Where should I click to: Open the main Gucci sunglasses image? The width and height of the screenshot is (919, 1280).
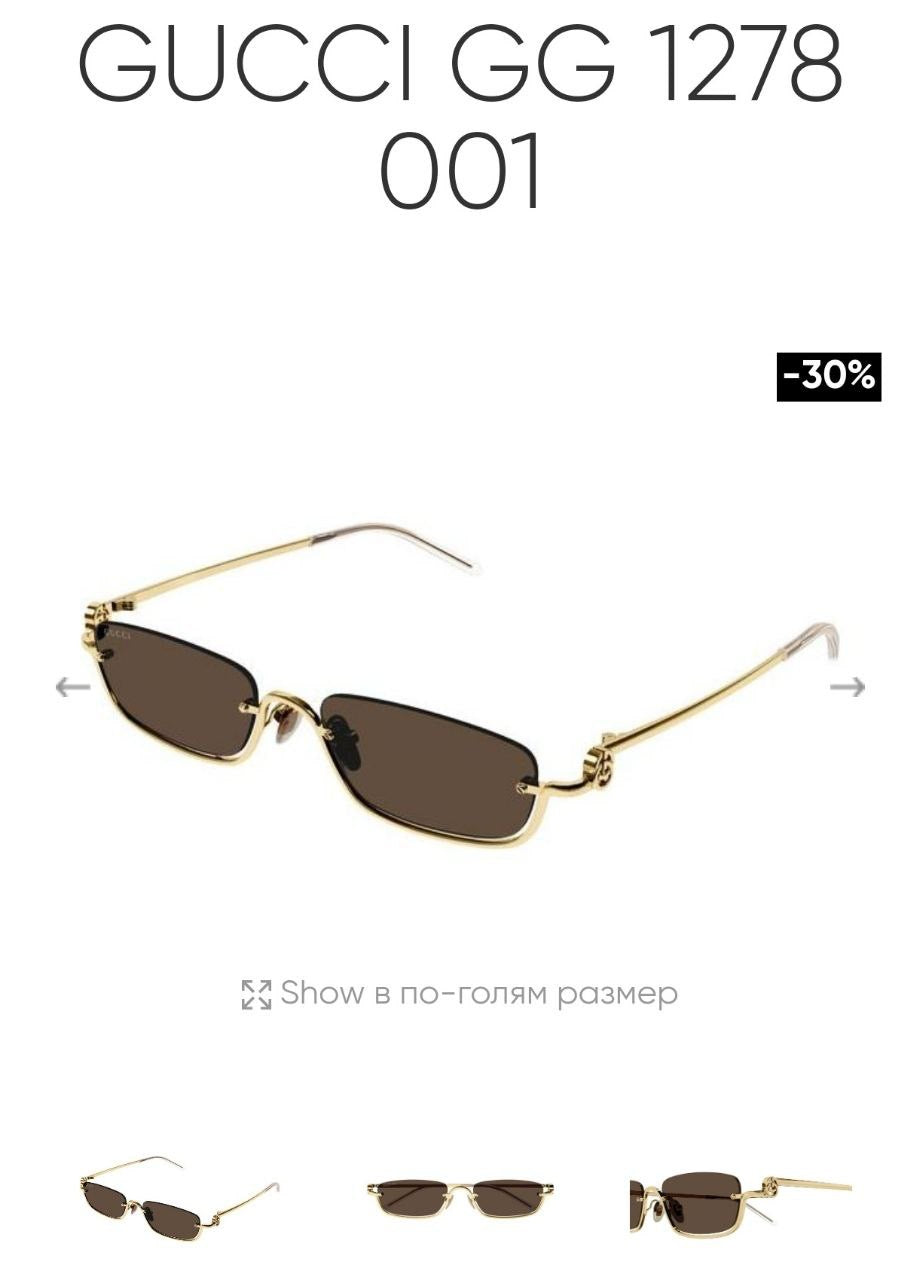pyautogui.click(x=460, y=690)
